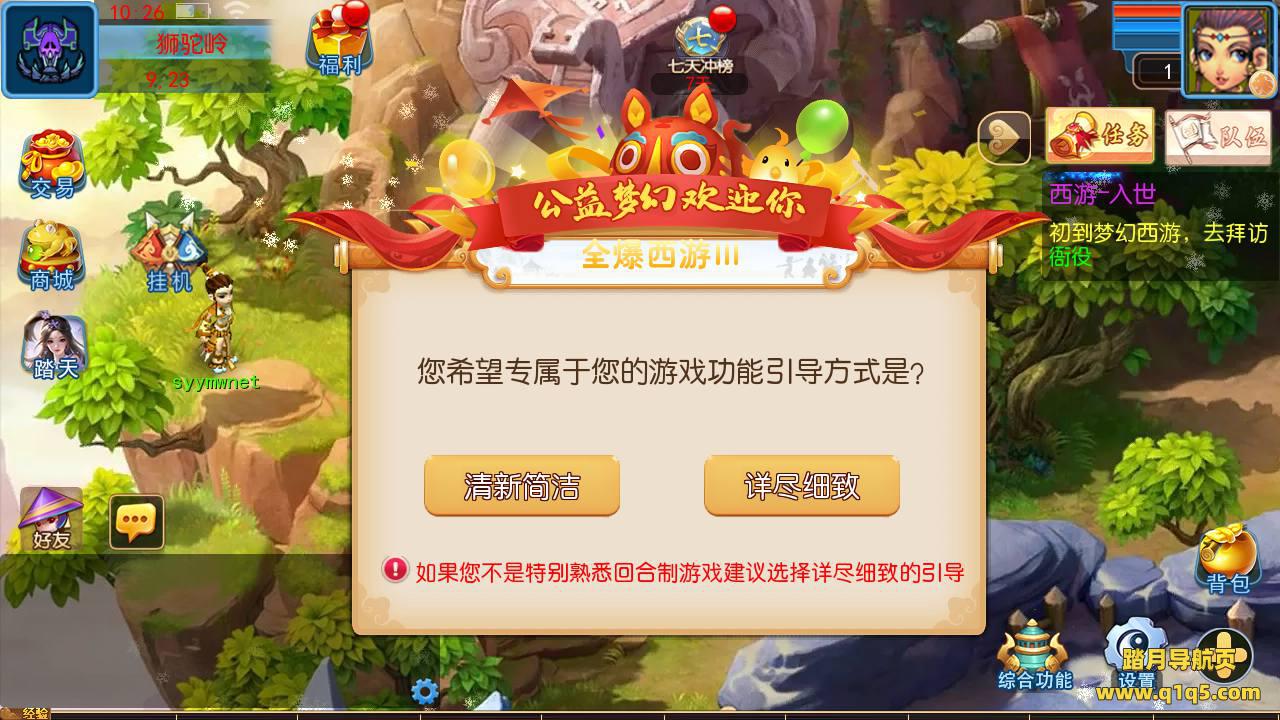Collapse the quest panel arrow button

[1003, 138]
